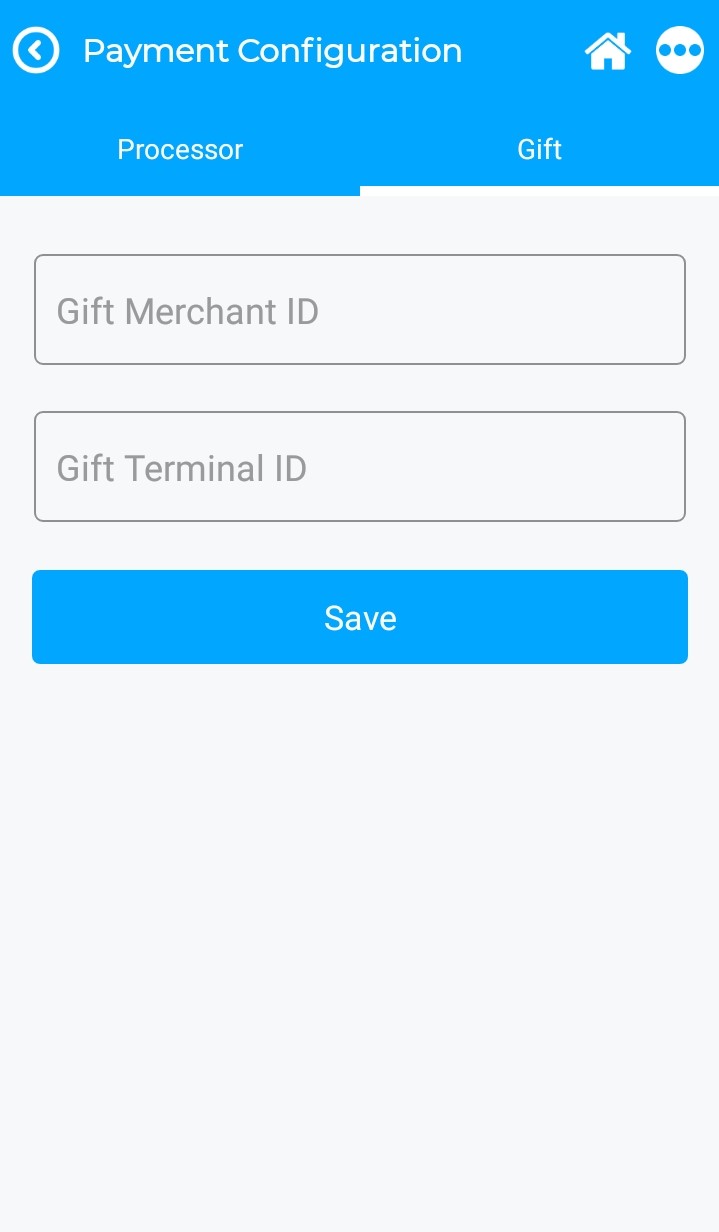Viewport: 719px width, 1232px height.
Task: Select the Gift tab
Action: click(539, 150)
